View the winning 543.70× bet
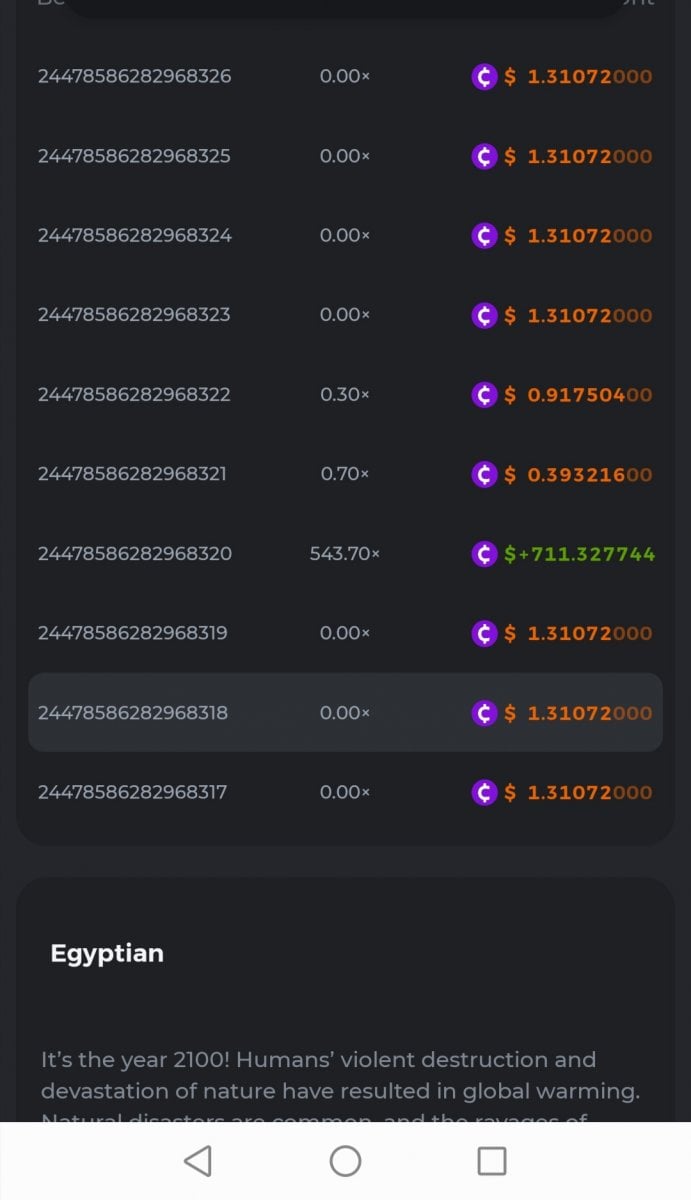691x1200 pixels. coord(344,553)
